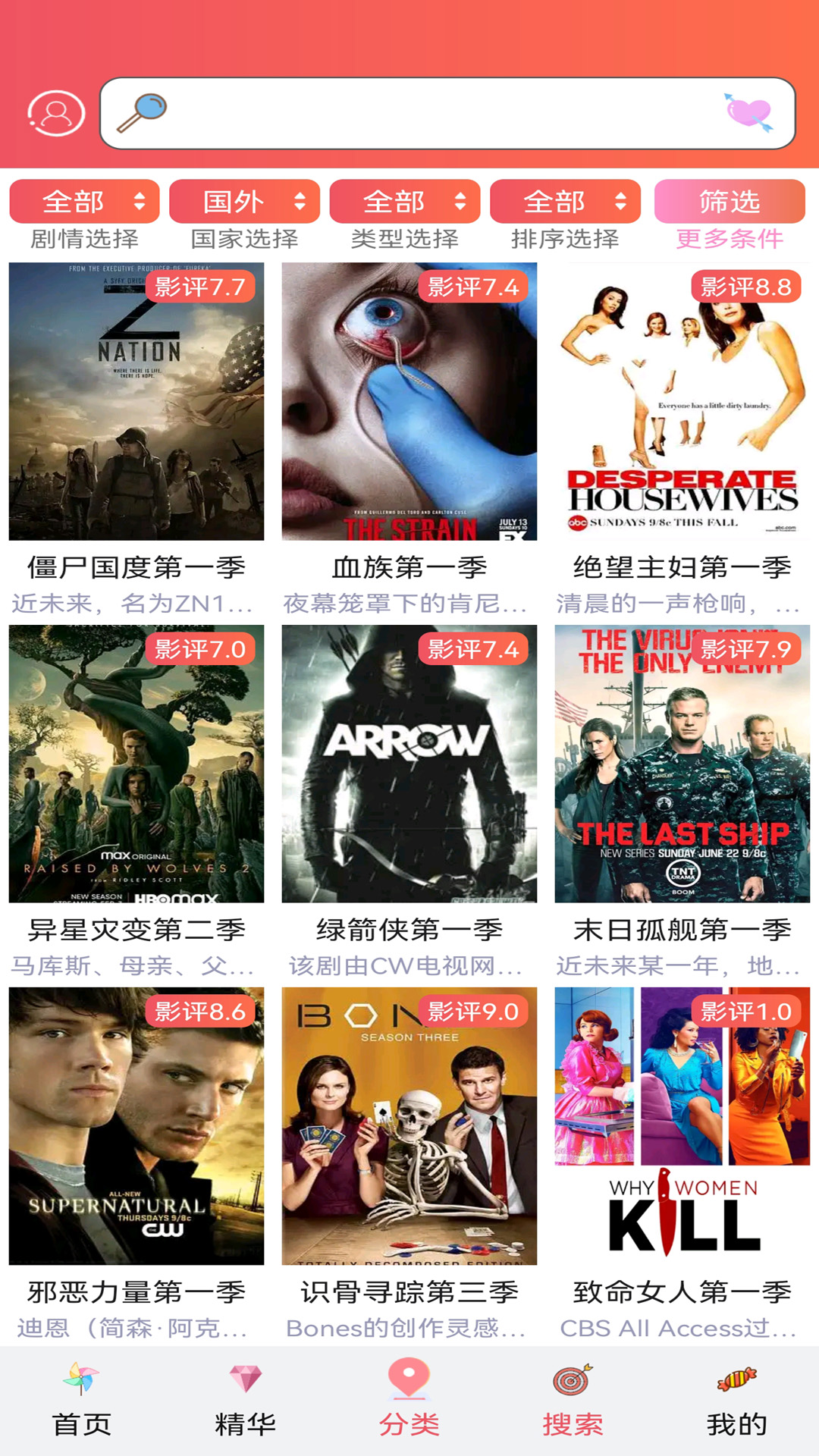819x1456 pixels.
Task: Switch to the 我的 tab
Action: tap(736, 1401)
